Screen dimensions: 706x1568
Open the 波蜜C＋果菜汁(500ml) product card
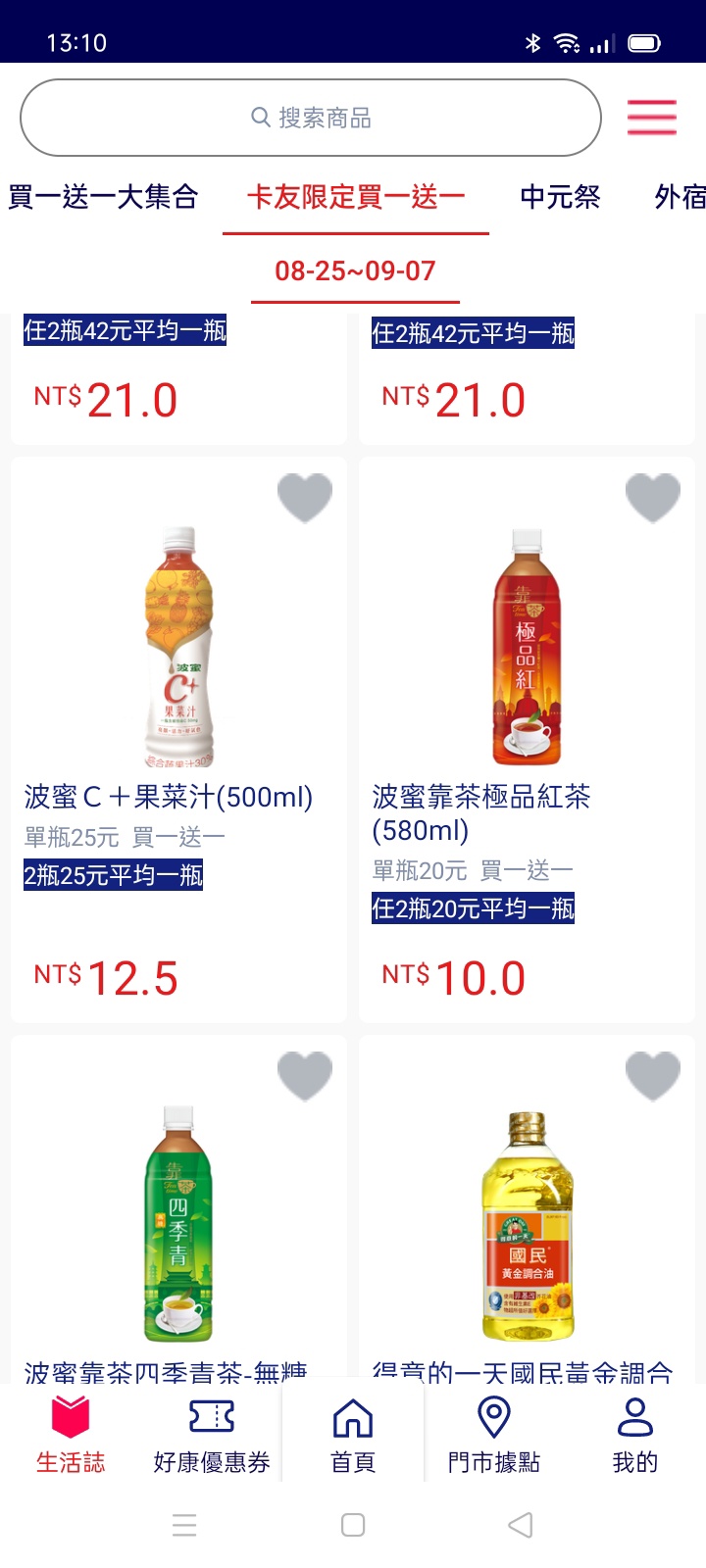(178, 686)
